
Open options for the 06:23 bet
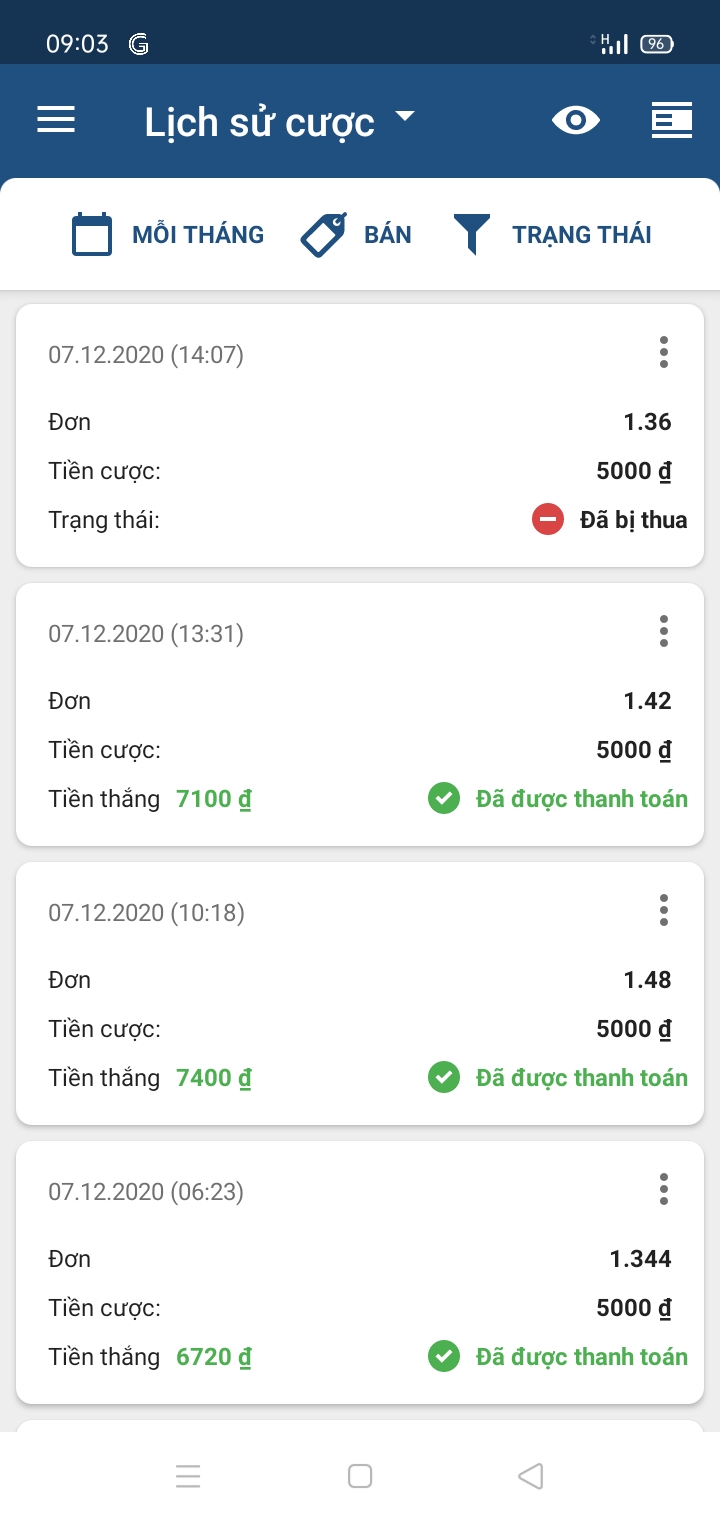click(663, 1189)
